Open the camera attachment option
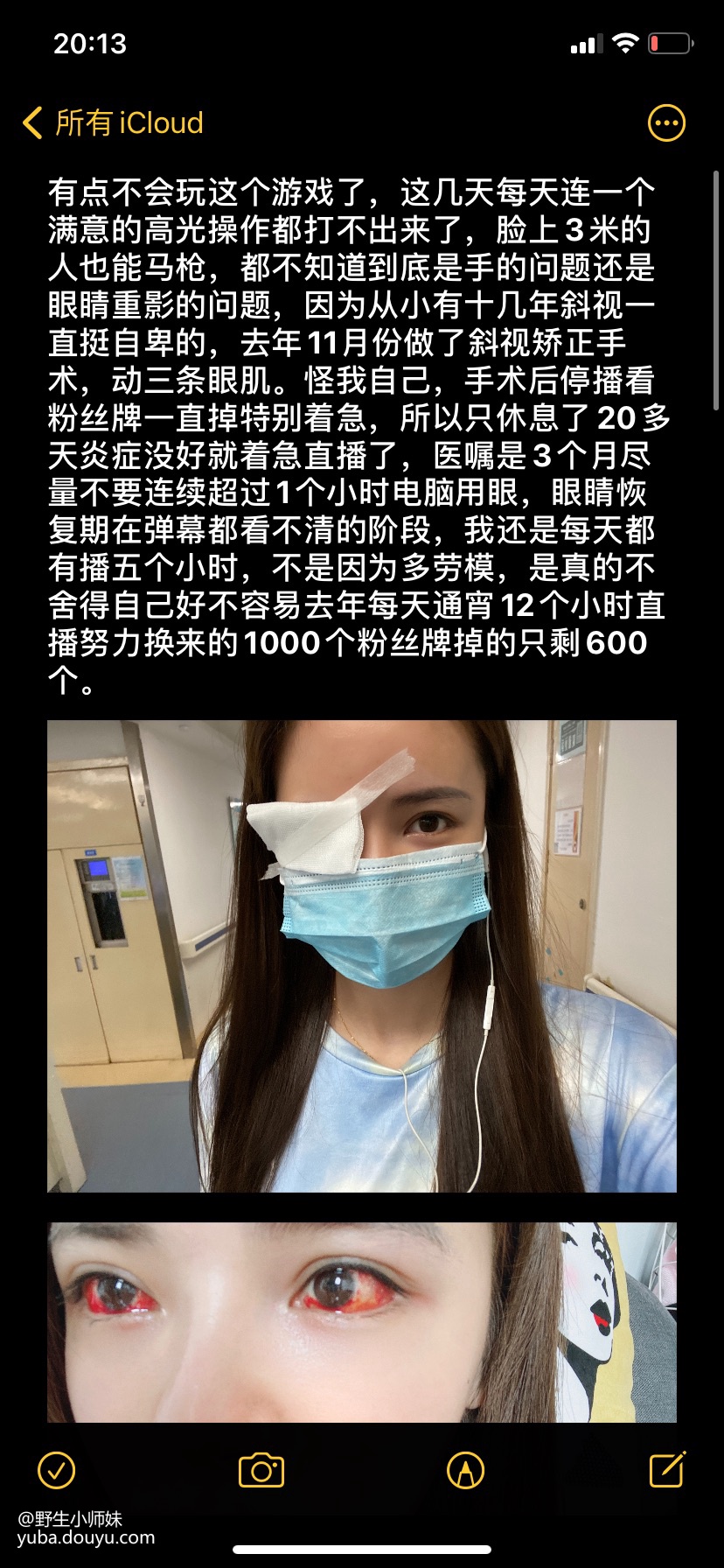Image resolution: width=724 pixels, height=1568 pixels. click(x=261, y=1471)
